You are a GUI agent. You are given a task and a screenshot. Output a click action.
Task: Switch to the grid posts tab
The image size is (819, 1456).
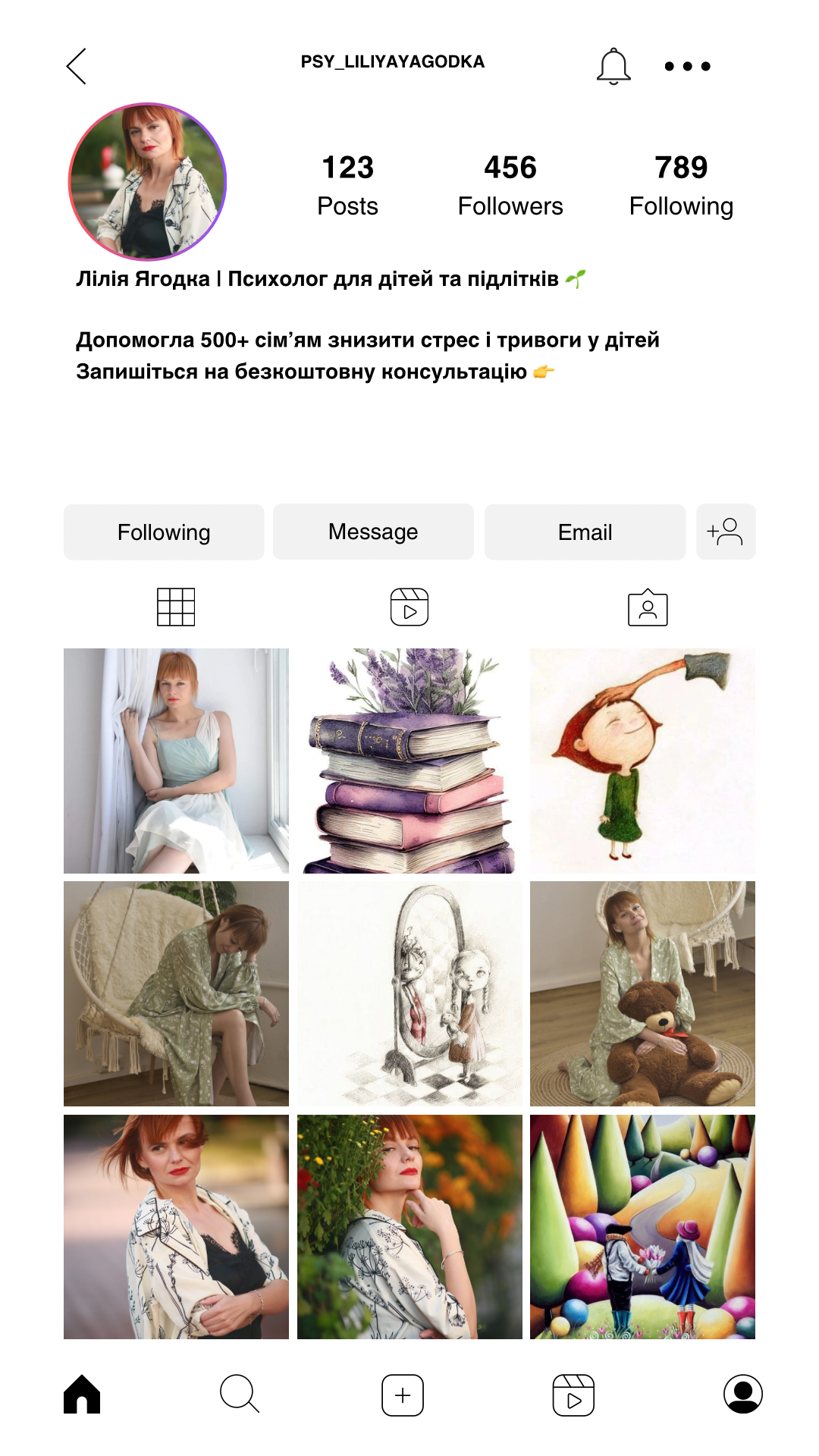click(x=176, y=607)
